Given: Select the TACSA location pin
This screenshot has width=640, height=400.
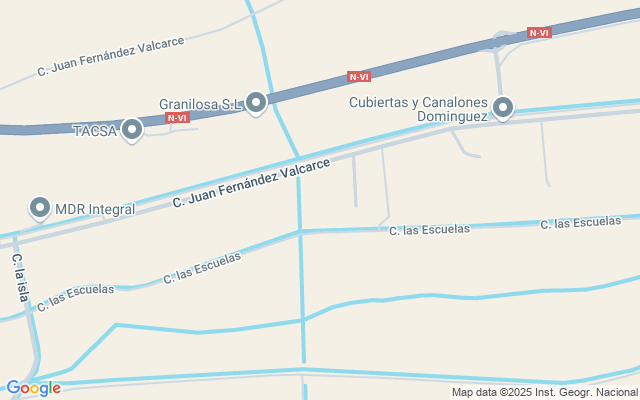Looking at the screenshot, I should [132, 131].
